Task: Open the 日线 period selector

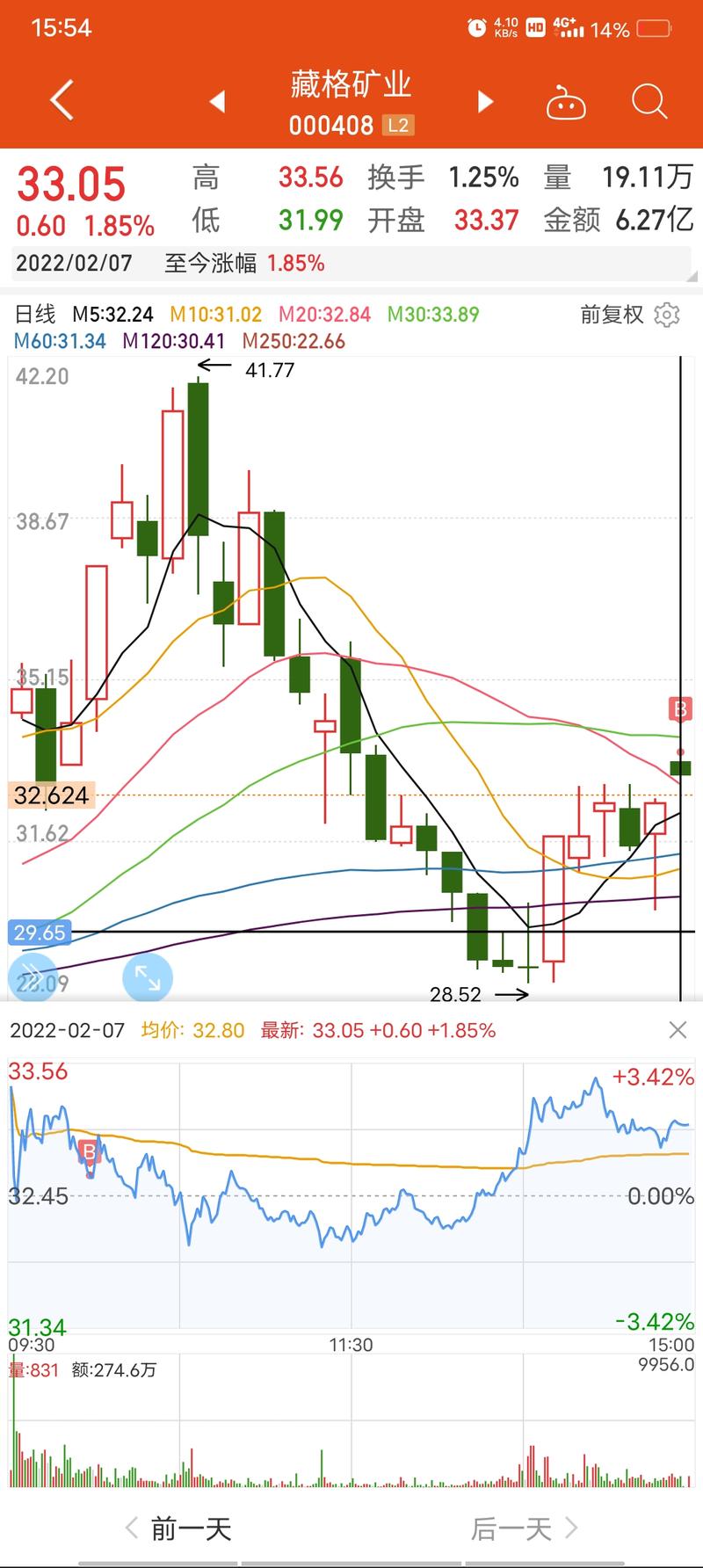Action: pyautogui.click(x=37, y=312)
